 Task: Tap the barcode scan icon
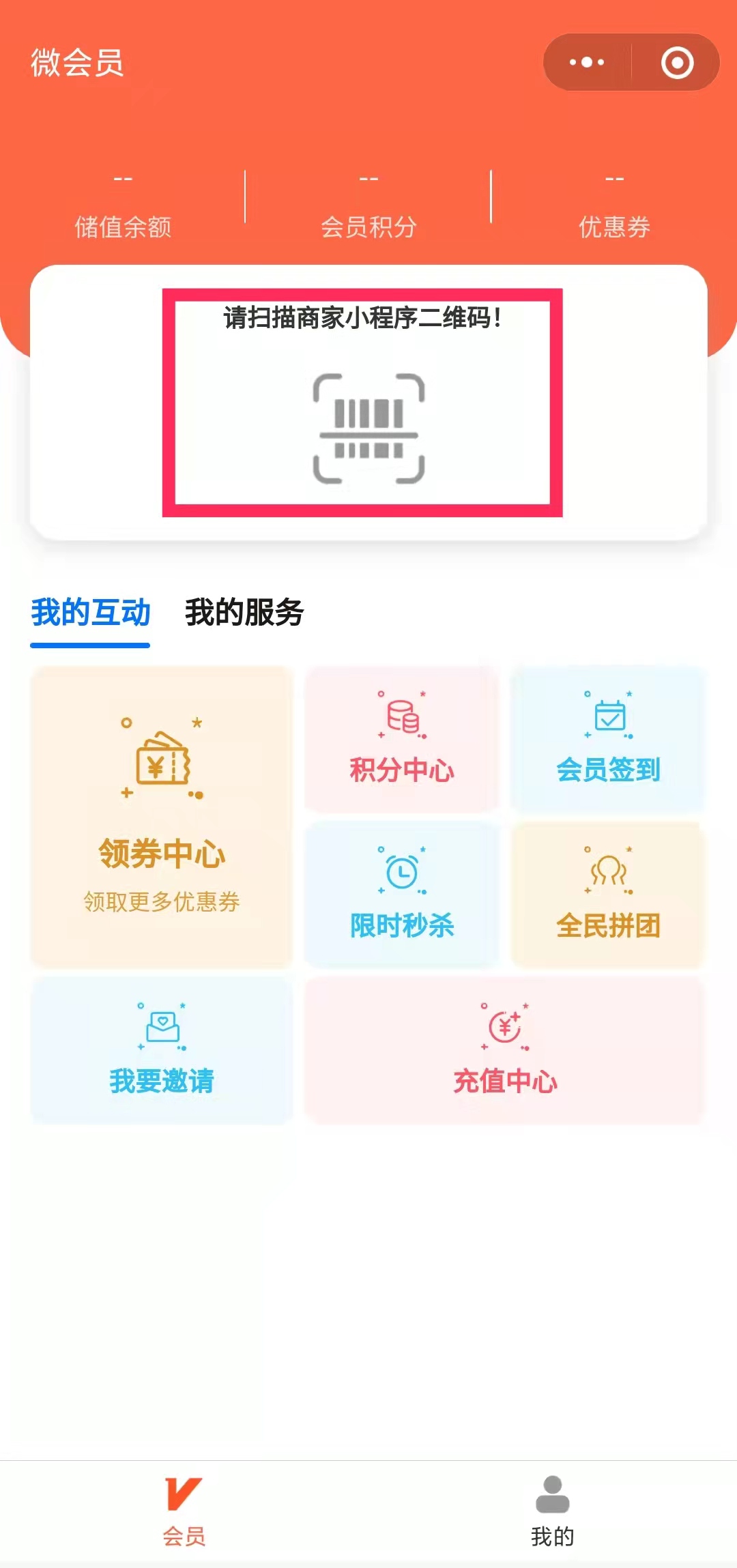click(x=369, y=429)
